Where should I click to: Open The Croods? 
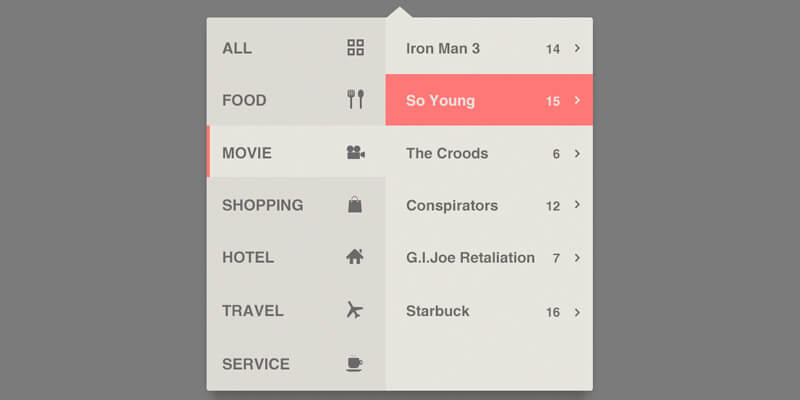(x=488, y=153)
